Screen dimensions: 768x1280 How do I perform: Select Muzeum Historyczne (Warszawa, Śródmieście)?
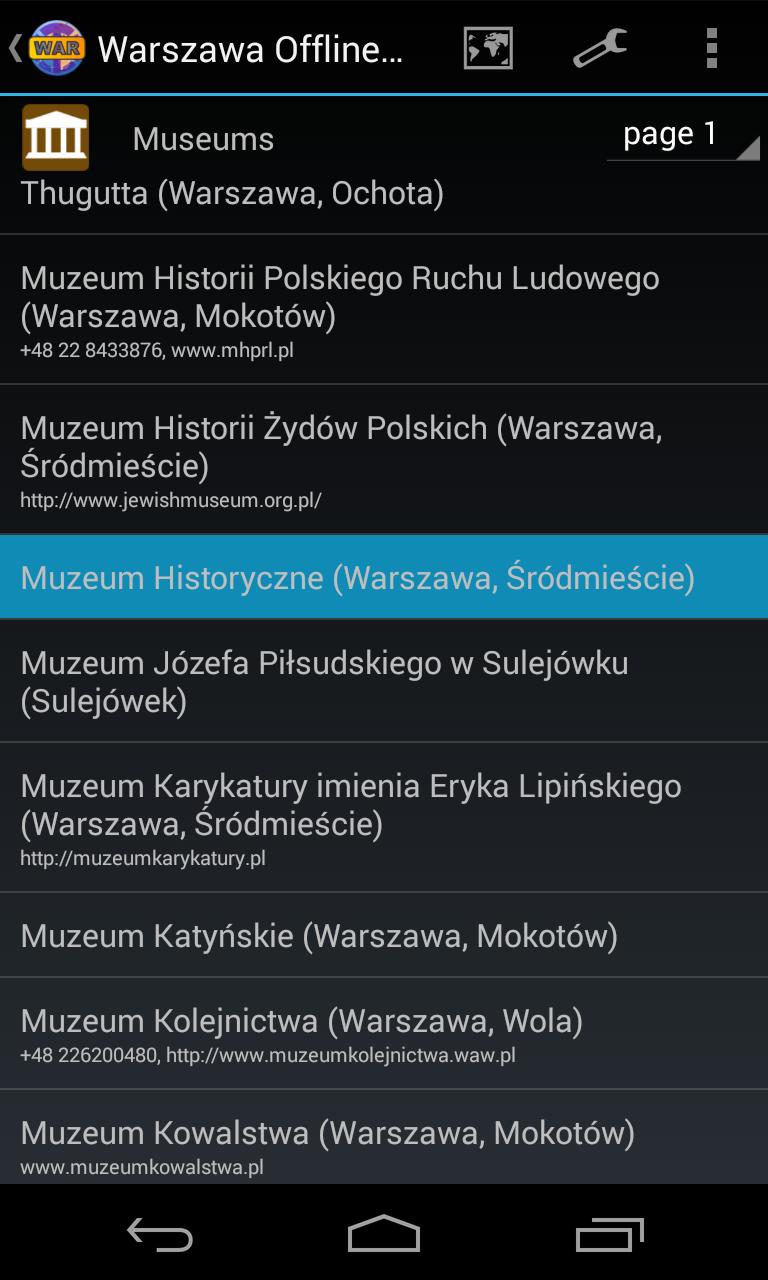[x=384, y=577]
